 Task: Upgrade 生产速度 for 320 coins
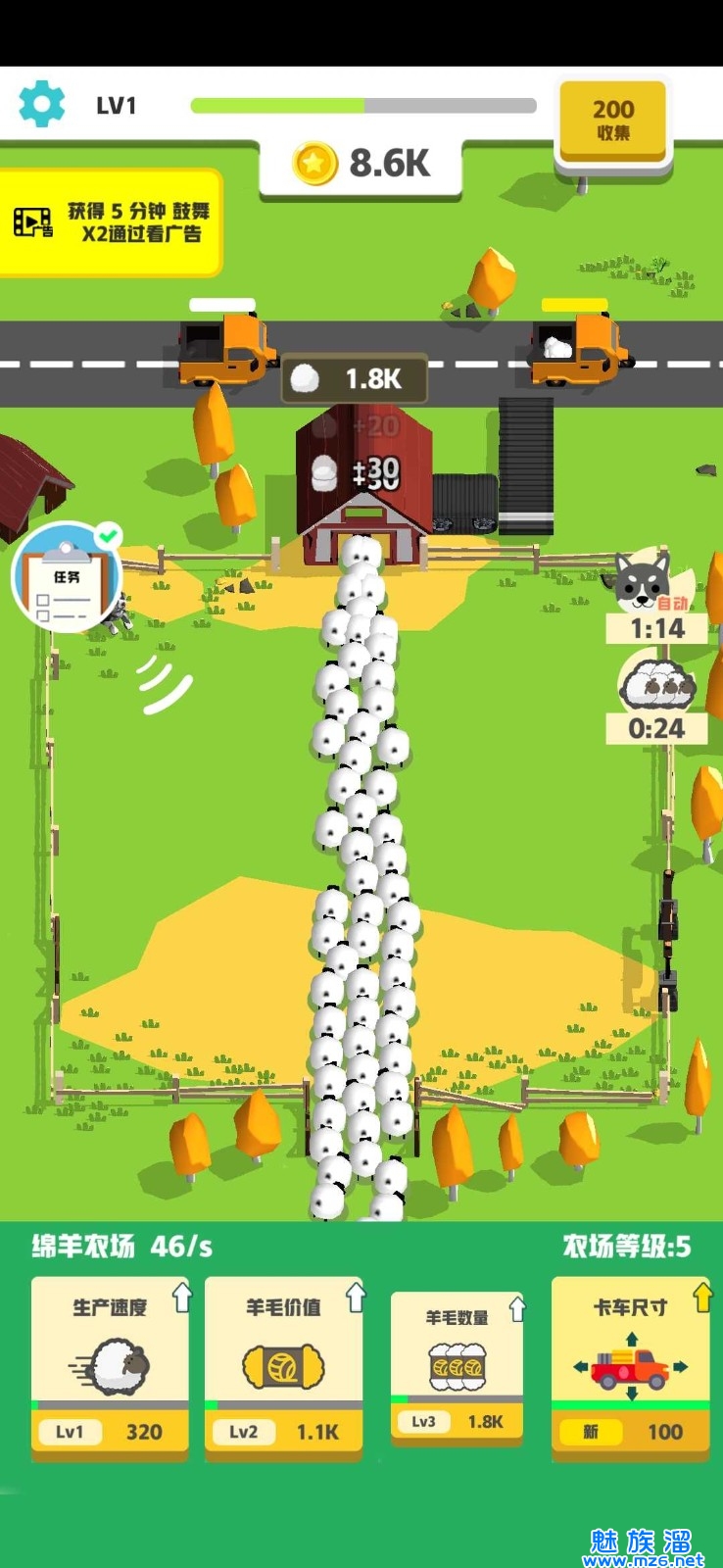tap(110, 1367)
